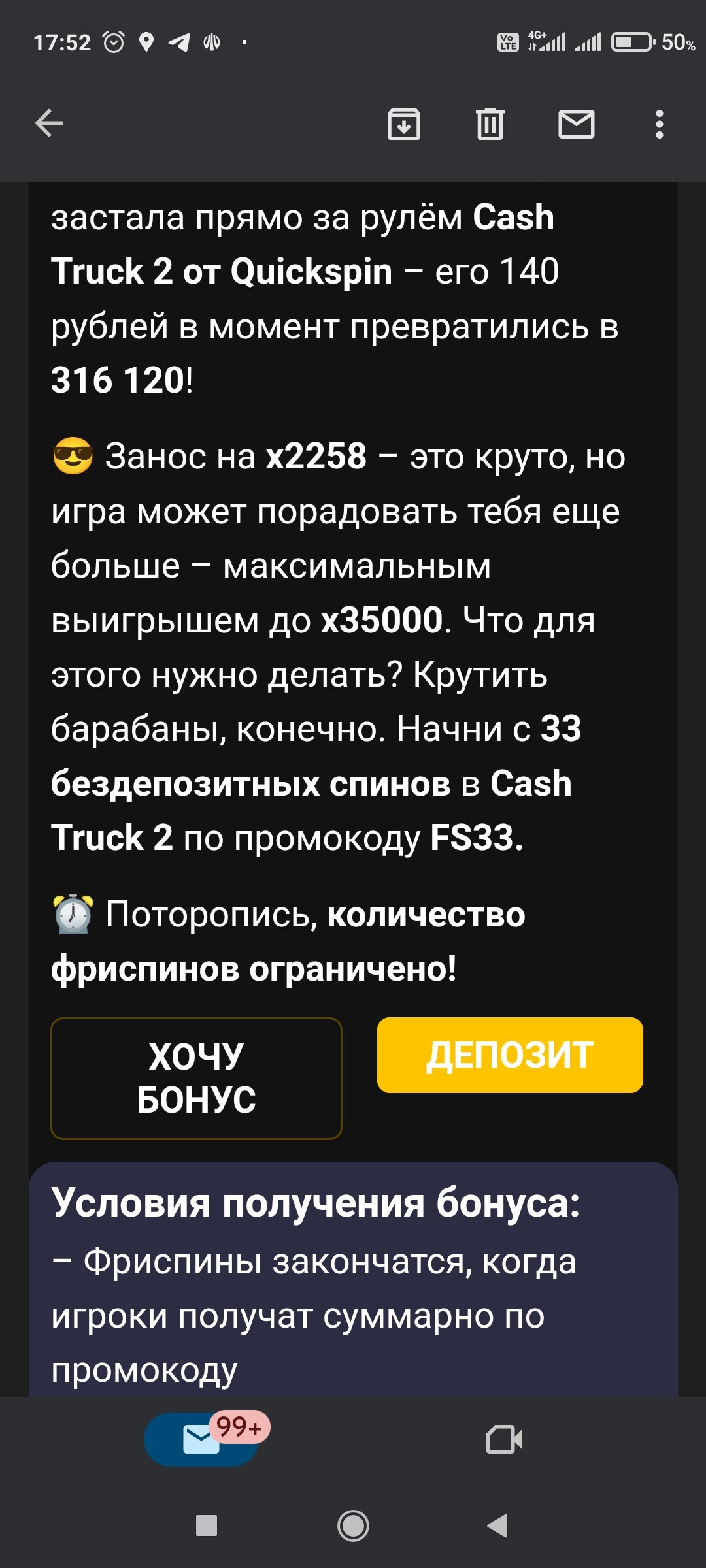Tap the ДЕПОЗИТ button
This screenshot has width=706, height=1568.
(510, 1054)
